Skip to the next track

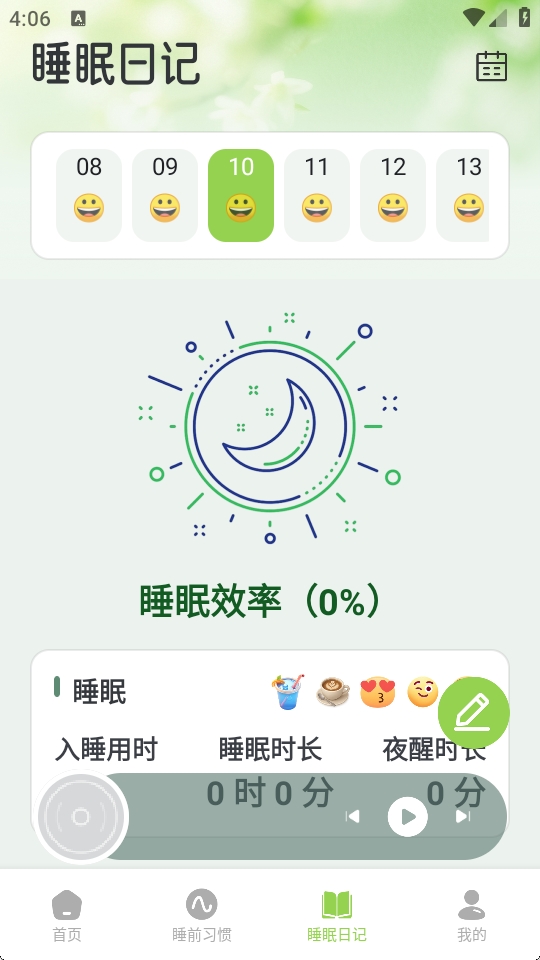tap(463, 817)
